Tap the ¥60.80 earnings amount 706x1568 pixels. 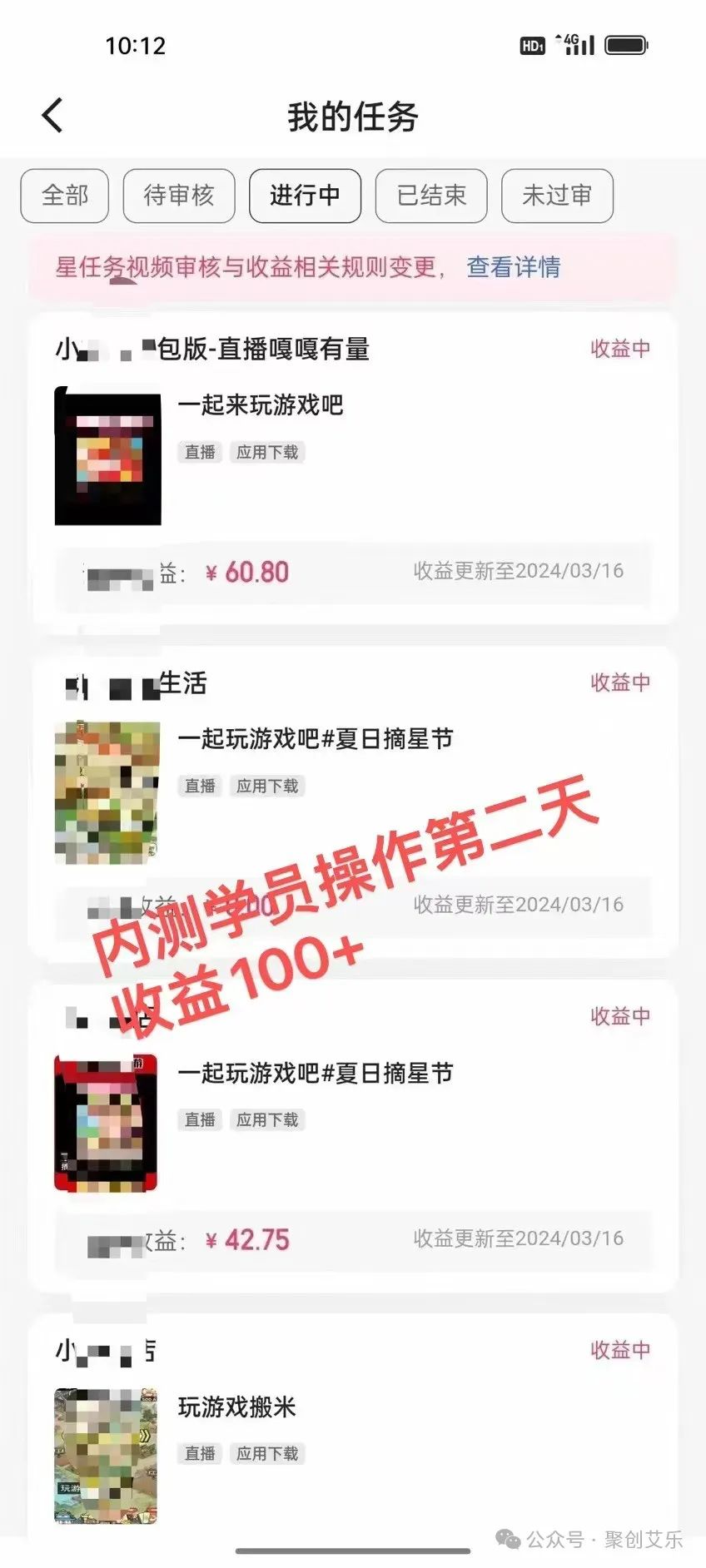coord(247,572)
